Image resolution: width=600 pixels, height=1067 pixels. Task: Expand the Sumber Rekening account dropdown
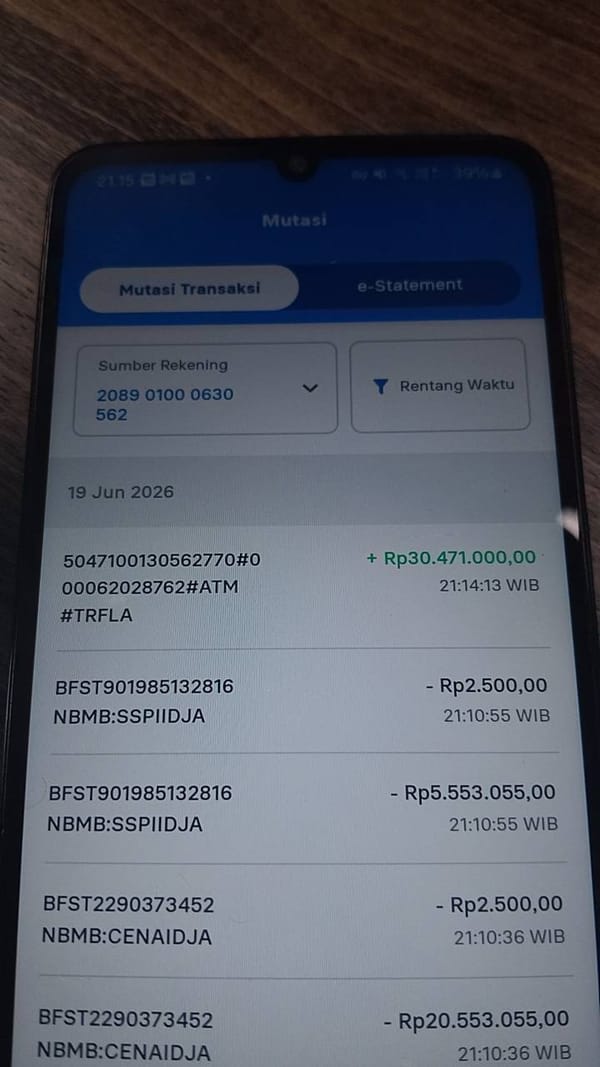tap(205, 389)
